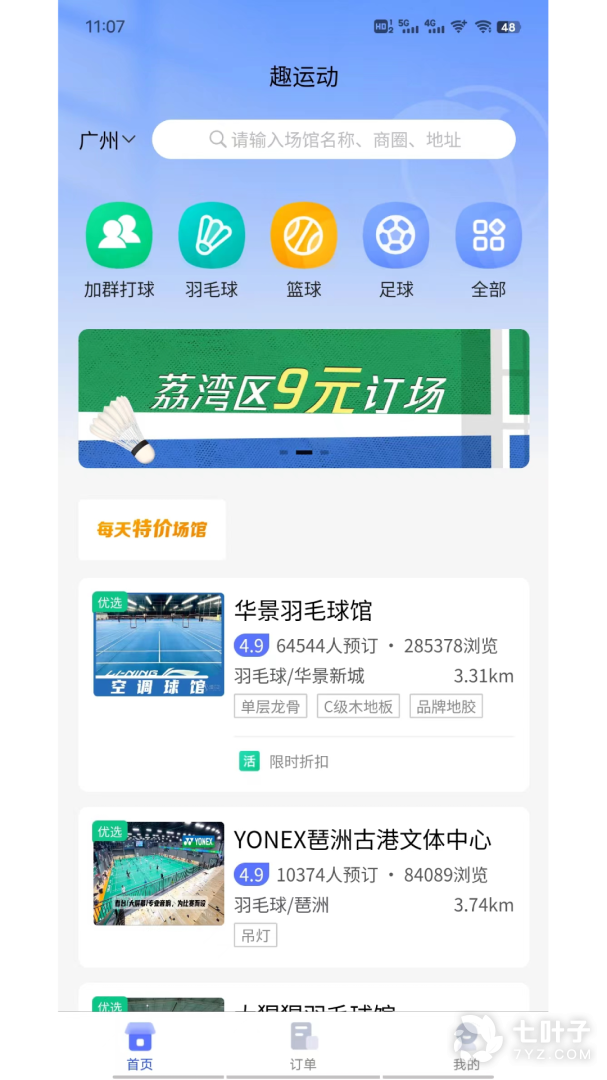607x1080 pixels.
Task: Switch to the 我的 profile tab
Action: (466, 1046)
